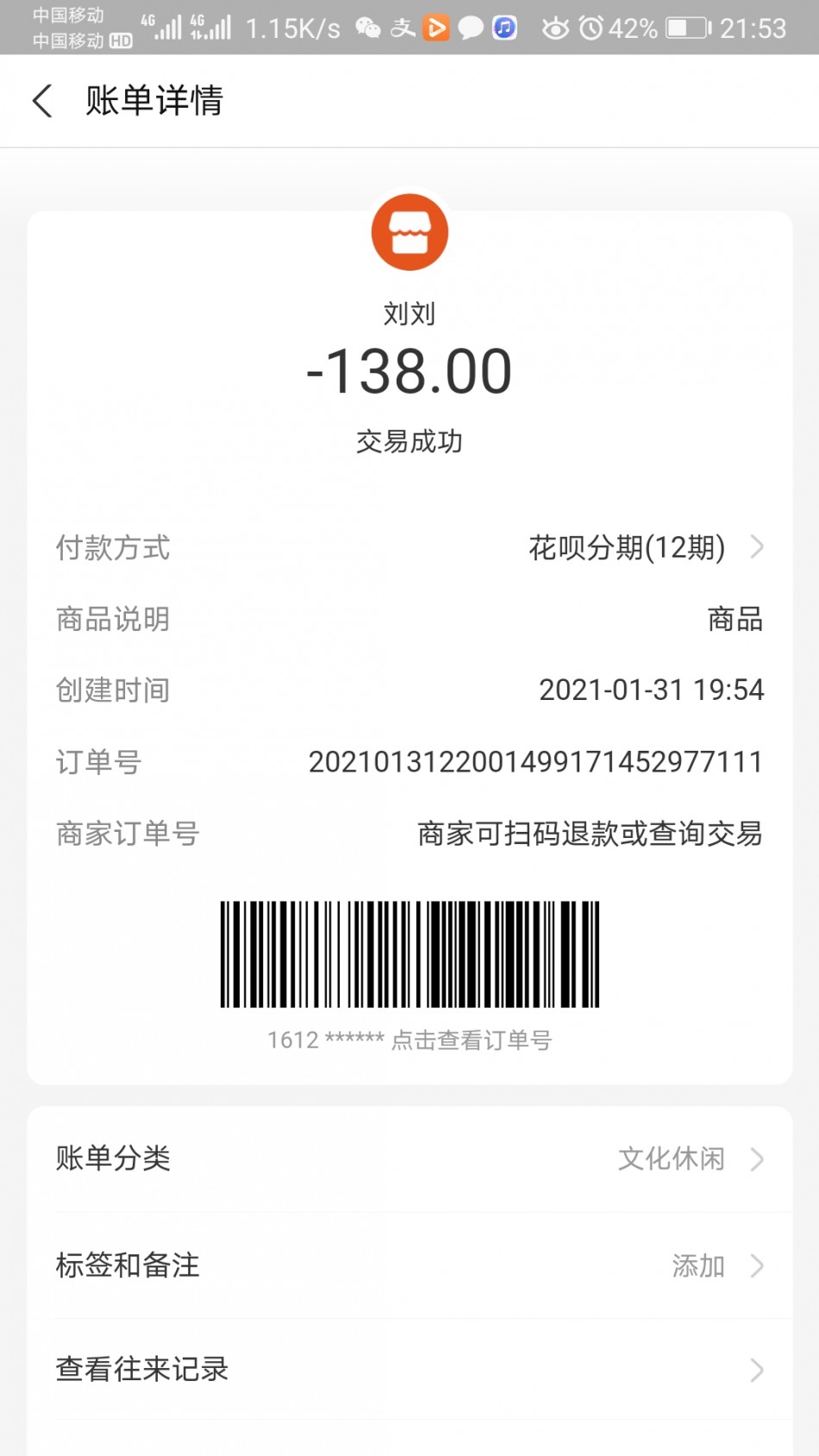Open merchant 刘刘 store icon
Image resolution: width=819 pixels, height=1456 pixels.
409,233
